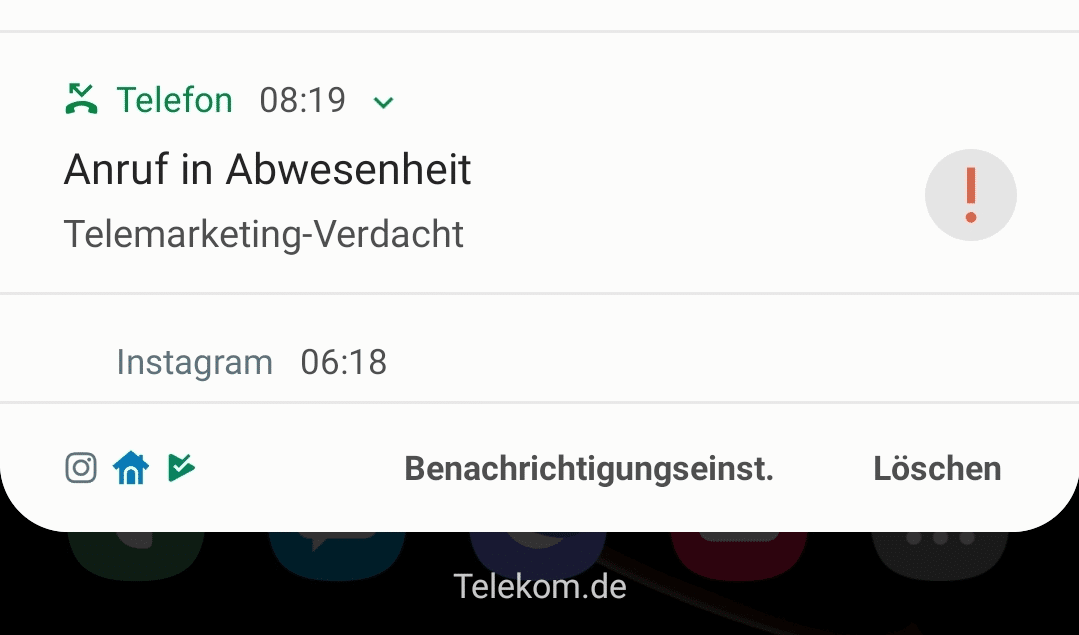
Task: Open the Instagram notification from 06:18
Action: (x=250, y=362)
